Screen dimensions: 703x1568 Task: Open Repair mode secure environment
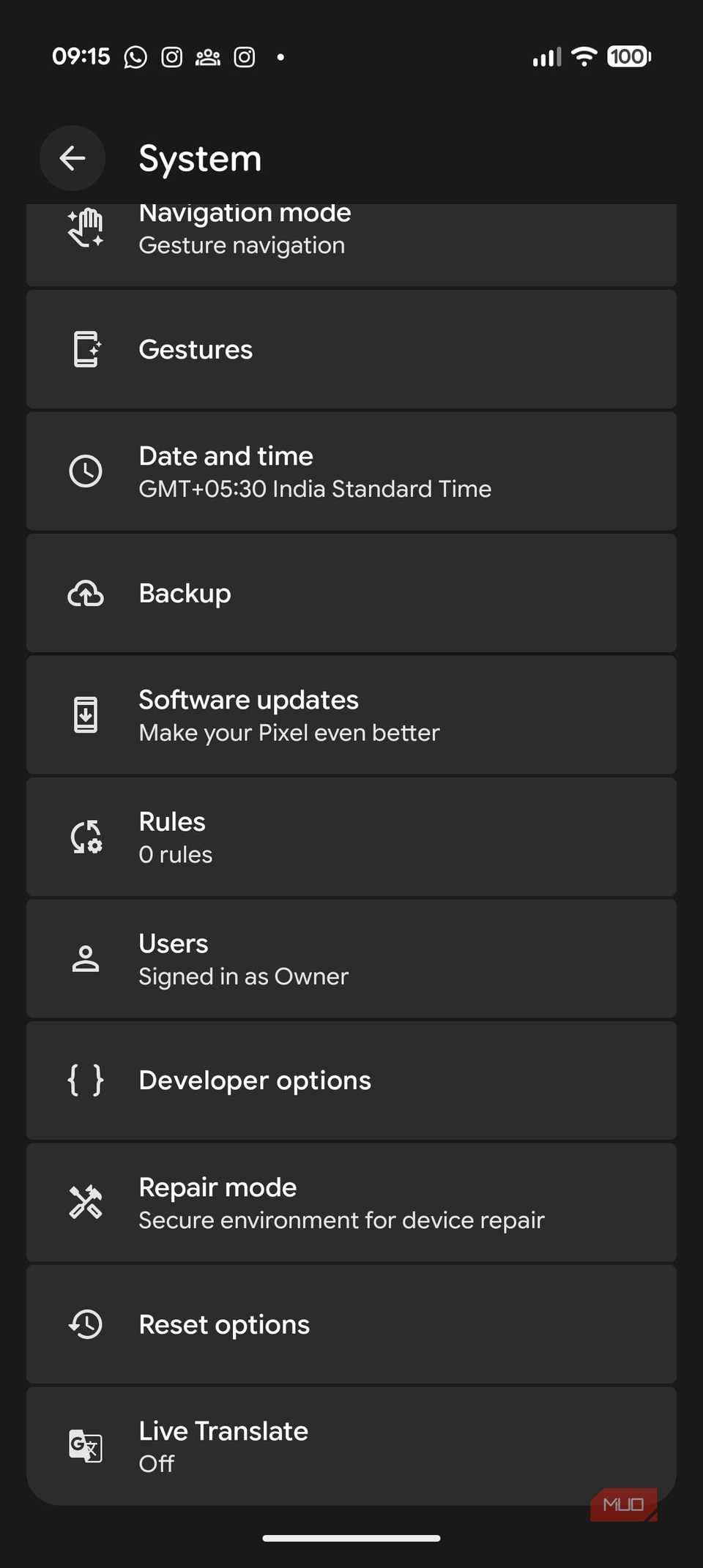pyautogui.click(x=351, y=1202)
